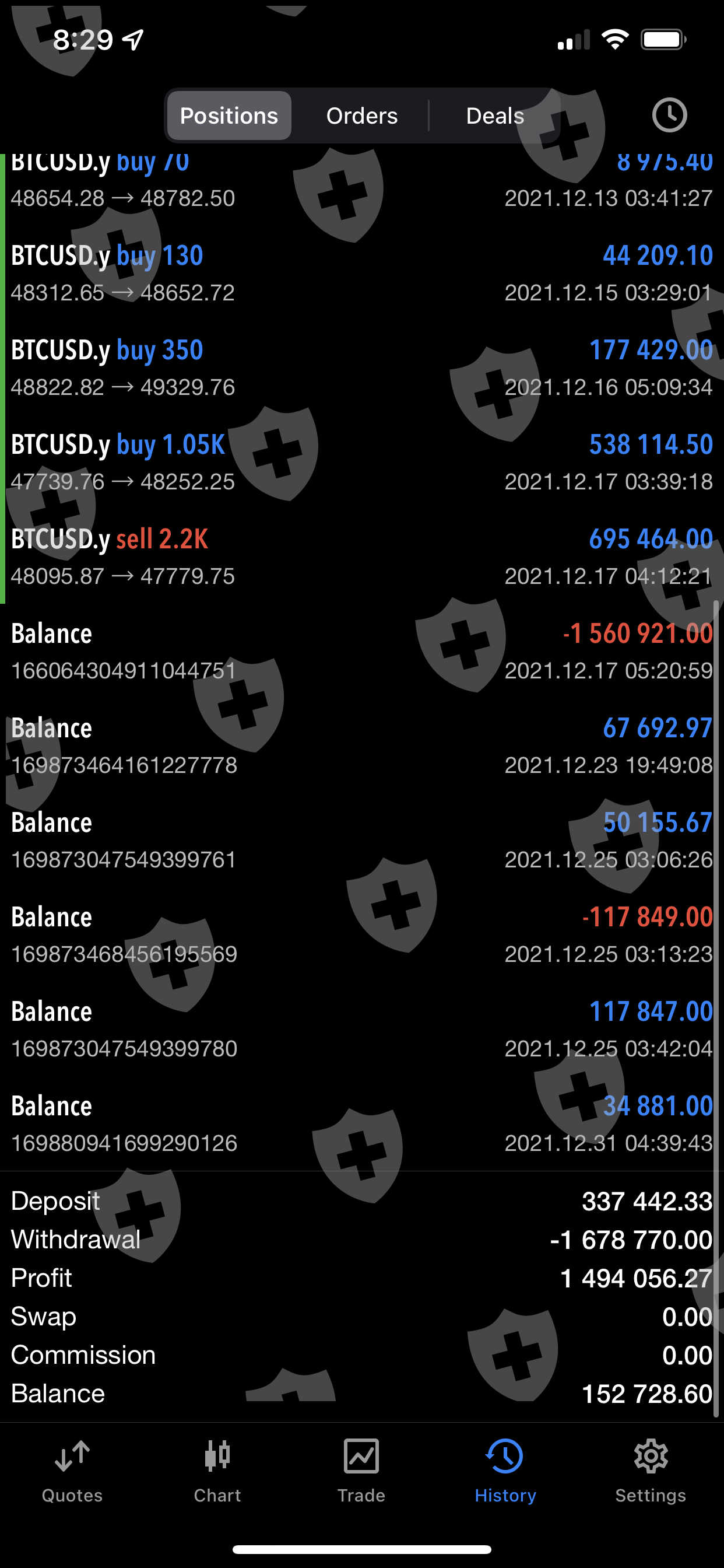Open the history period clock icon
Viewport: 724px width, 1568px height.
pos(669,115)
